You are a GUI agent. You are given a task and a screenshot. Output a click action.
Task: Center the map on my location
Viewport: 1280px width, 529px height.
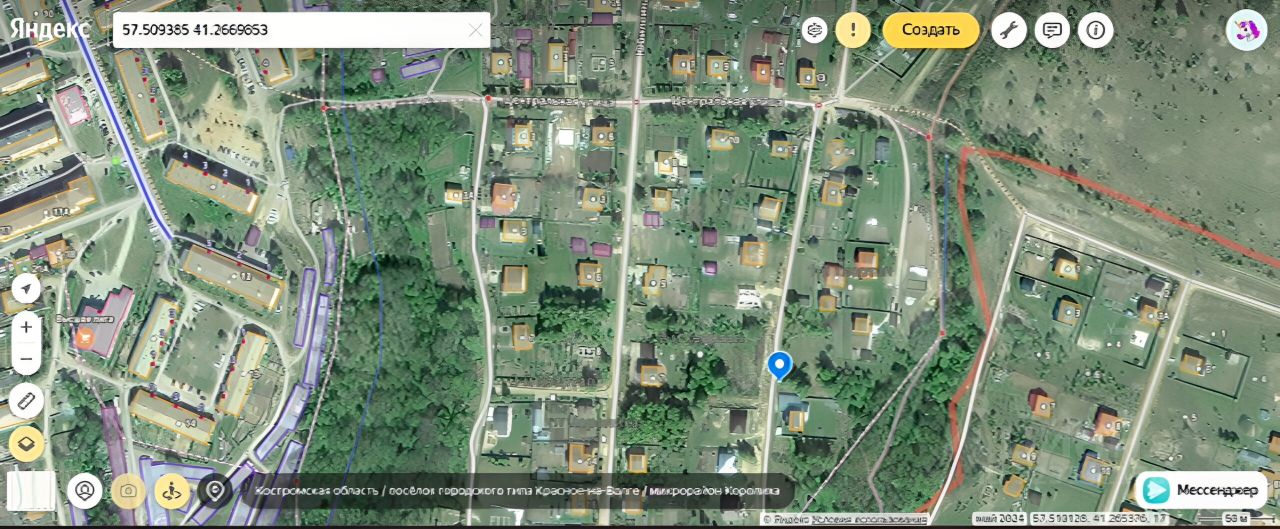pyautogui.click(x=26, y=289)
